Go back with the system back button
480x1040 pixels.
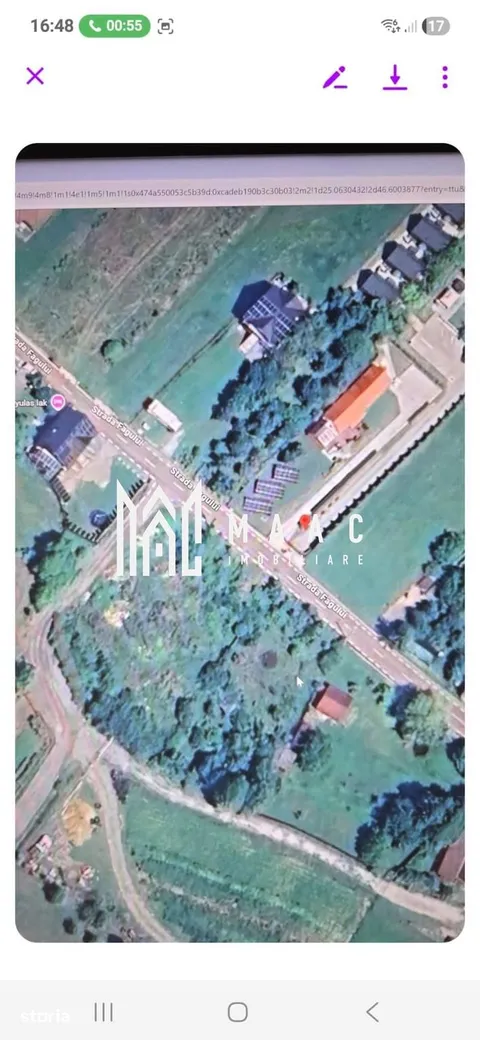point(373,1012)
